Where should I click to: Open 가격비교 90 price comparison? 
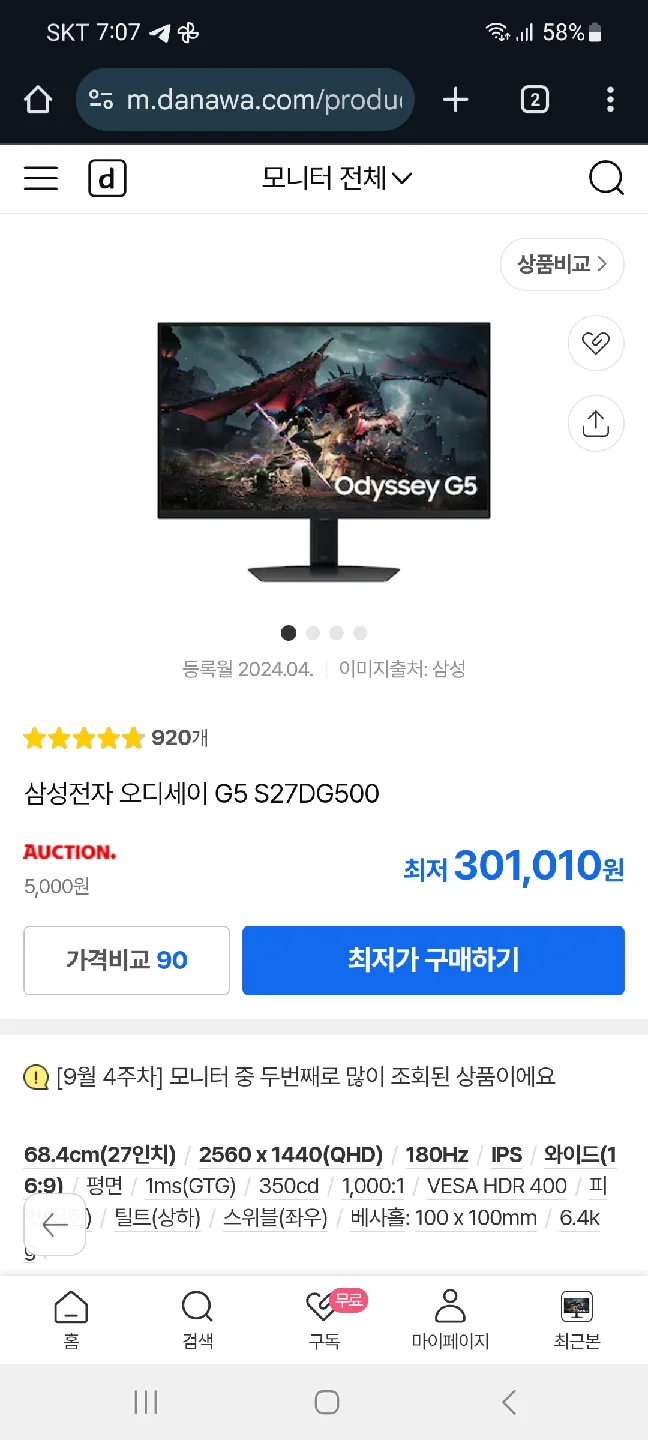click(x=127, y=960)
